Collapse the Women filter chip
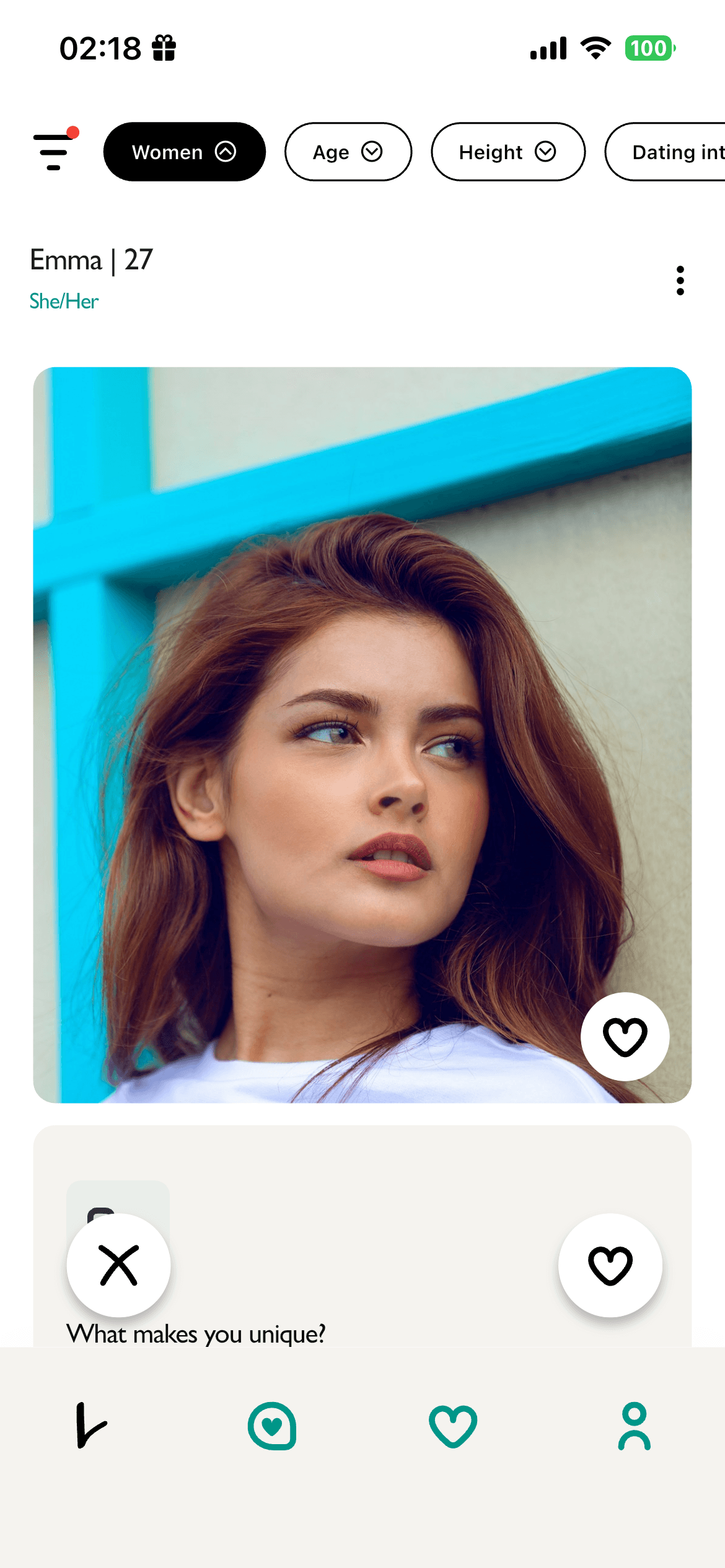 (184, 152)
